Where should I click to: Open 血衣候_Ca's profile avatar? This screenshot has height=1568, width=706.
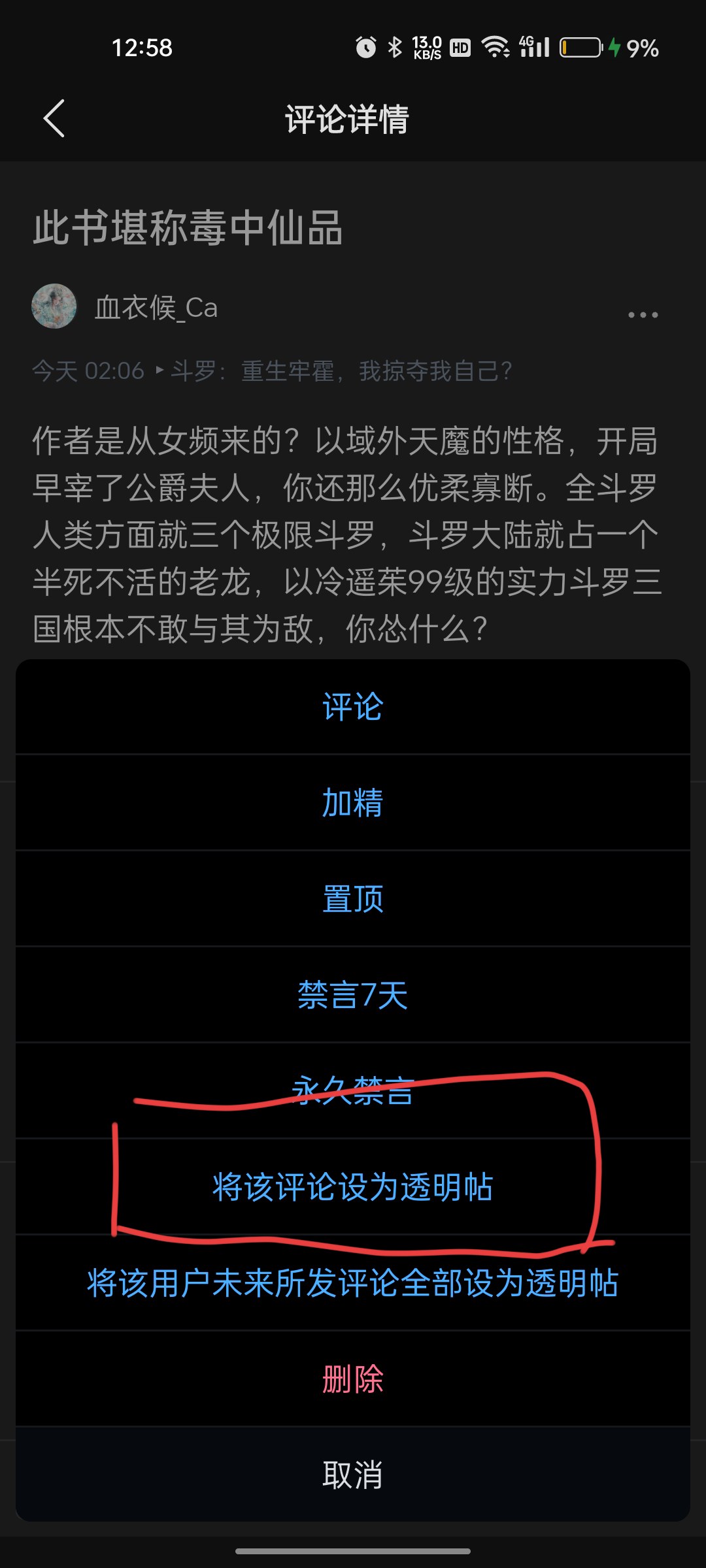(54, 306)
